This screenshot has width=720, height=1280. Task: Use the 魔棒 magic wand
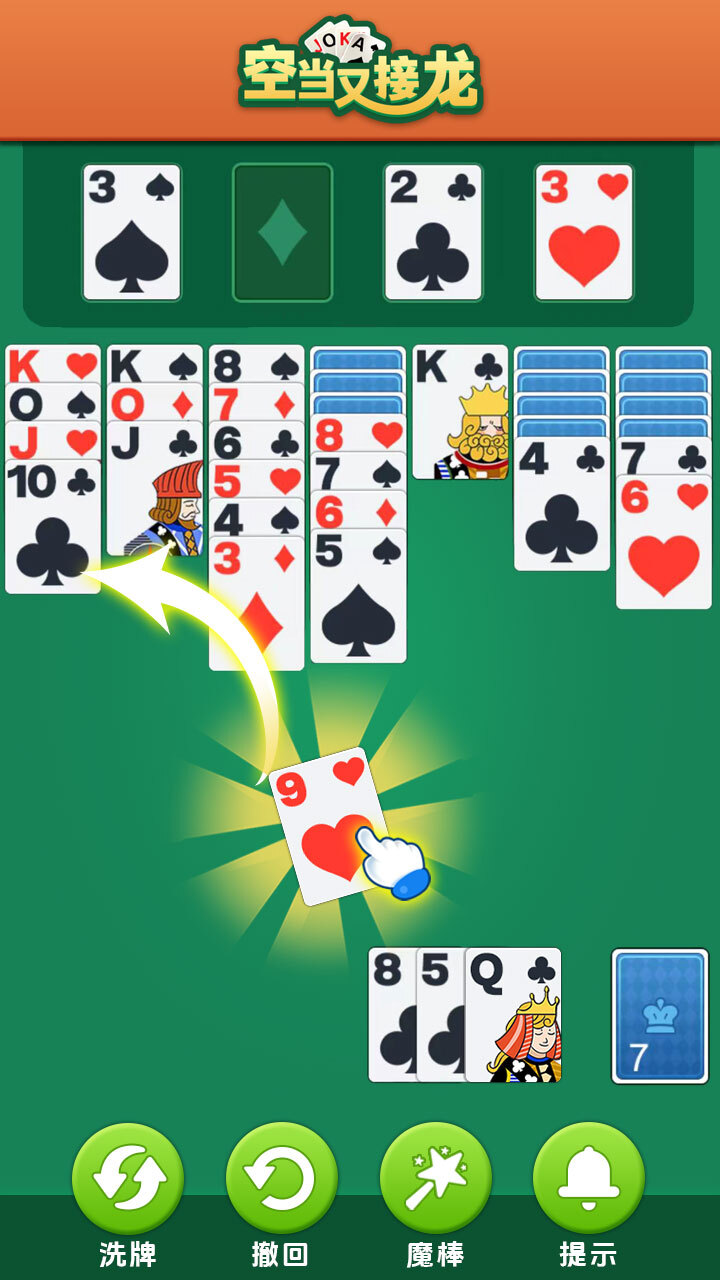coord(435,1178)
